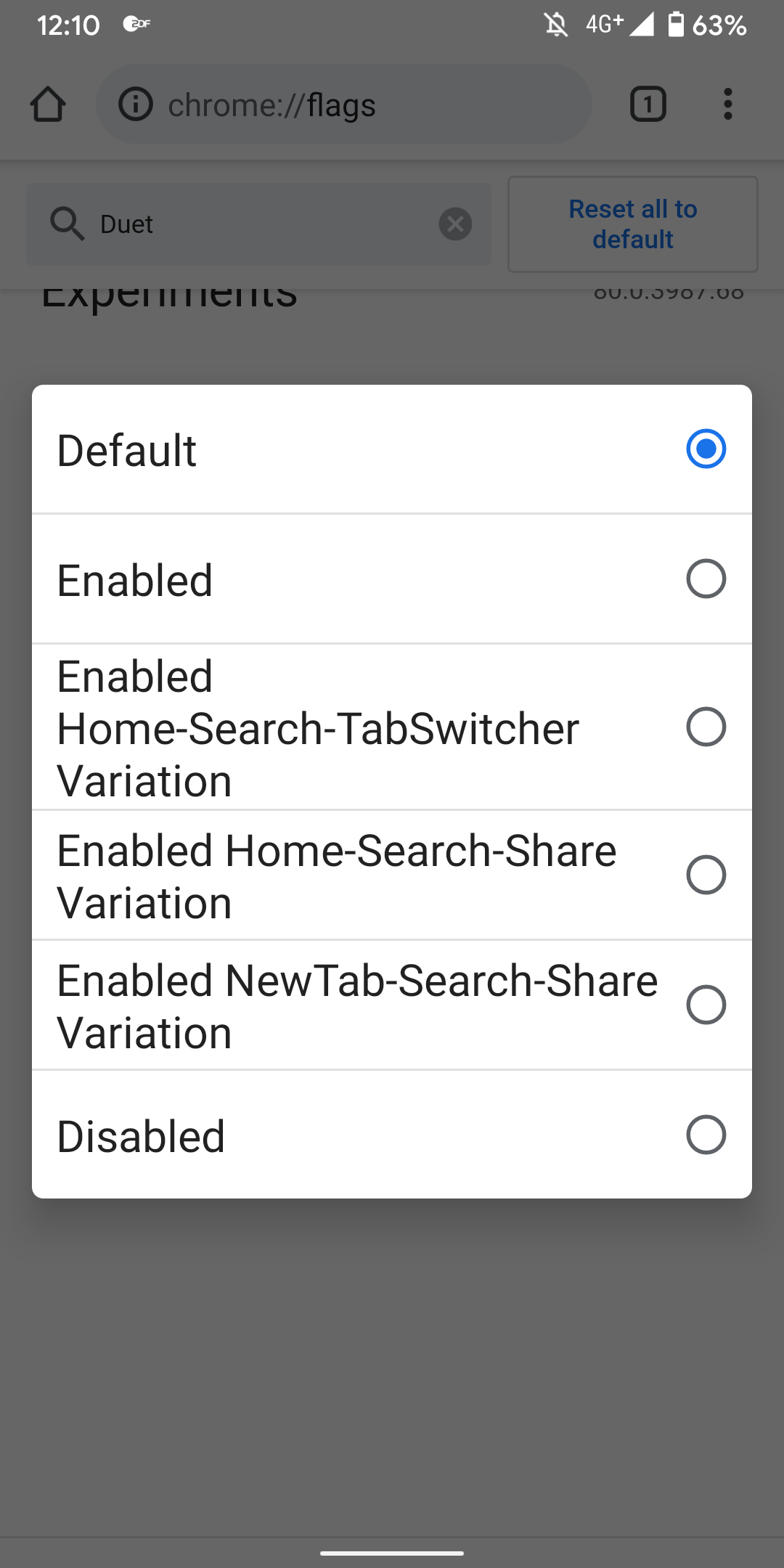Tap the Reset all to default button
784x1568 pixels.
click(x=632, y=224)
